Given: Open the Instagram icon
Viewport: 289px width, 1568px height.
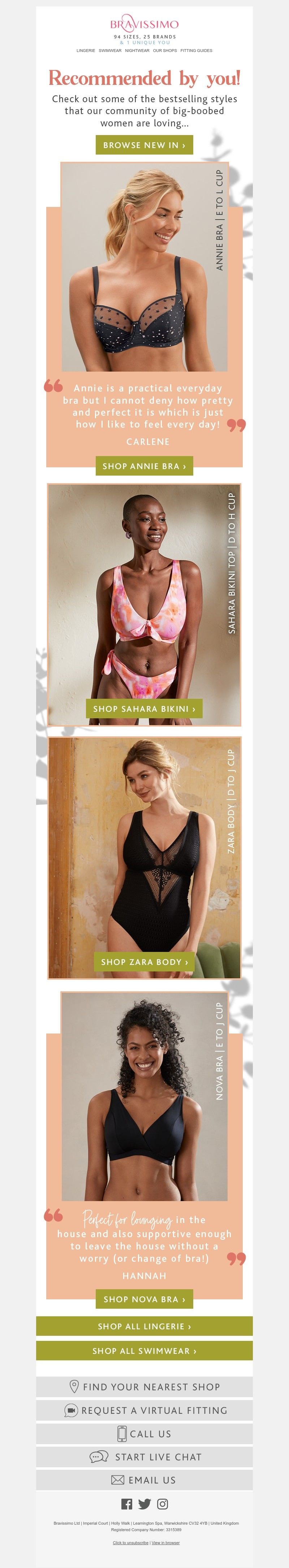Looking at the screenshot, I should pos(163,1504).
